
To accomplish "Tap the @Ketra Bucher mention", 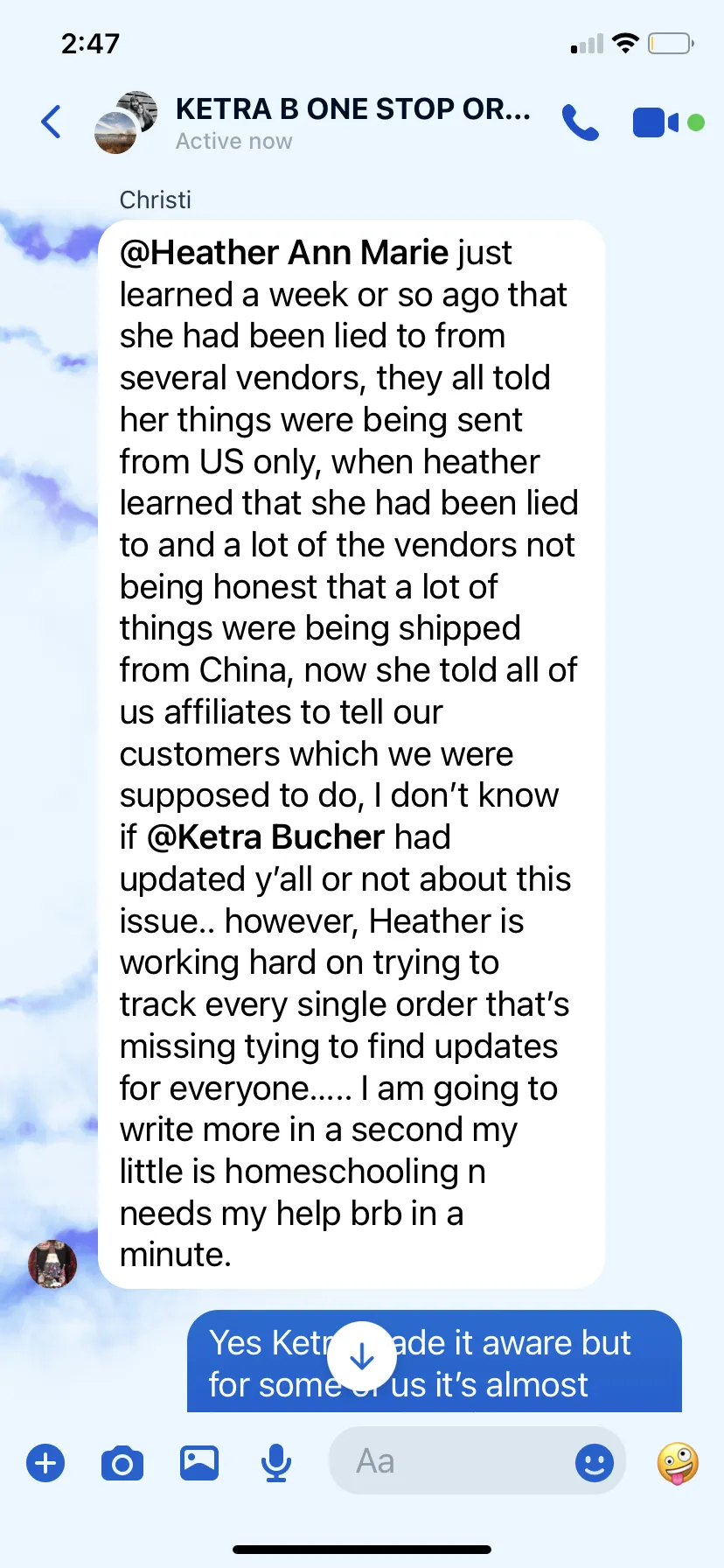I will (266, 837).
